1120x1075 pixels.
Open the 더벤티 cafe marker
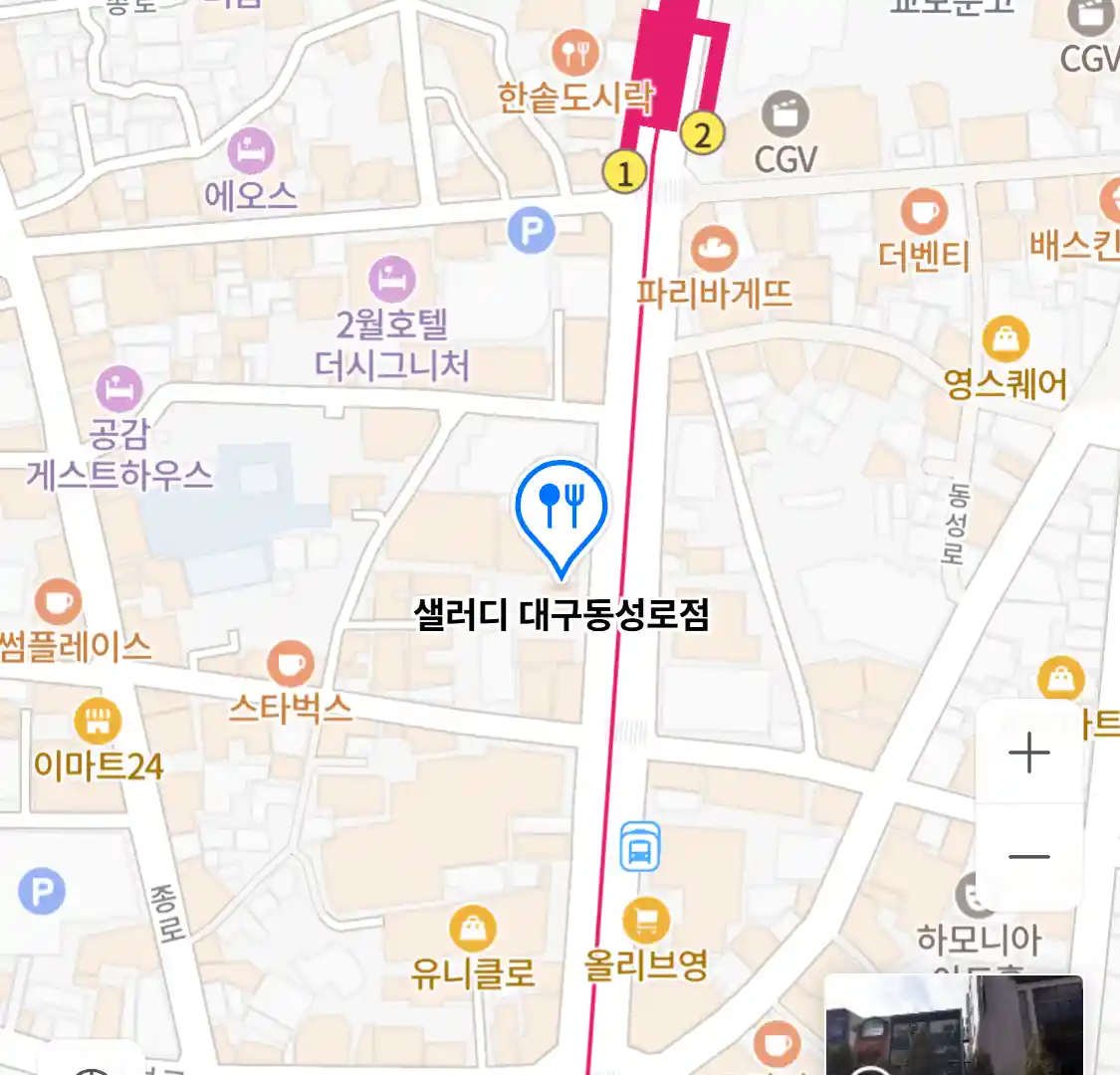(x=923, y=212)
